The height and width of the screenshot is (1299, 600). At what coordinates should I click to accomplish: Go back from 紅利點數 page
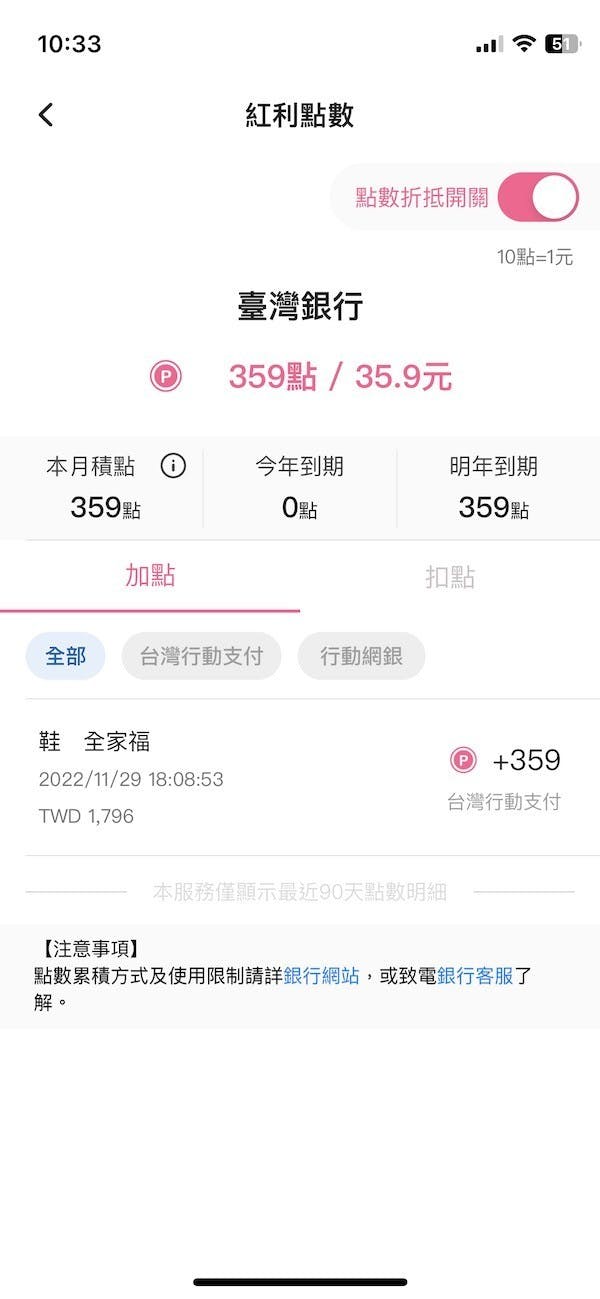point(46,115)
